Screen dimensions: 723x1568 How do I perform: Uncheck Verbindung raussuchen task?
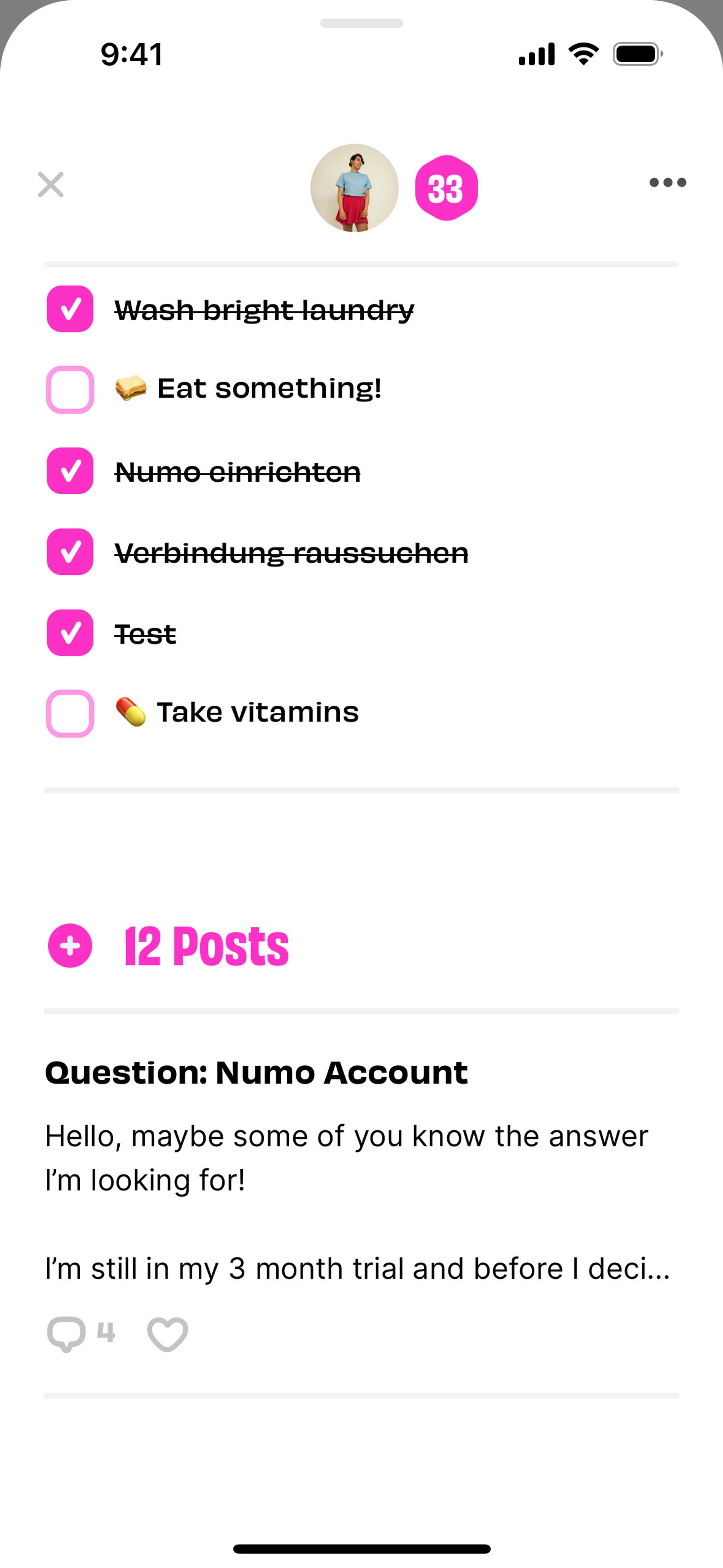click(x=70, y=552)
